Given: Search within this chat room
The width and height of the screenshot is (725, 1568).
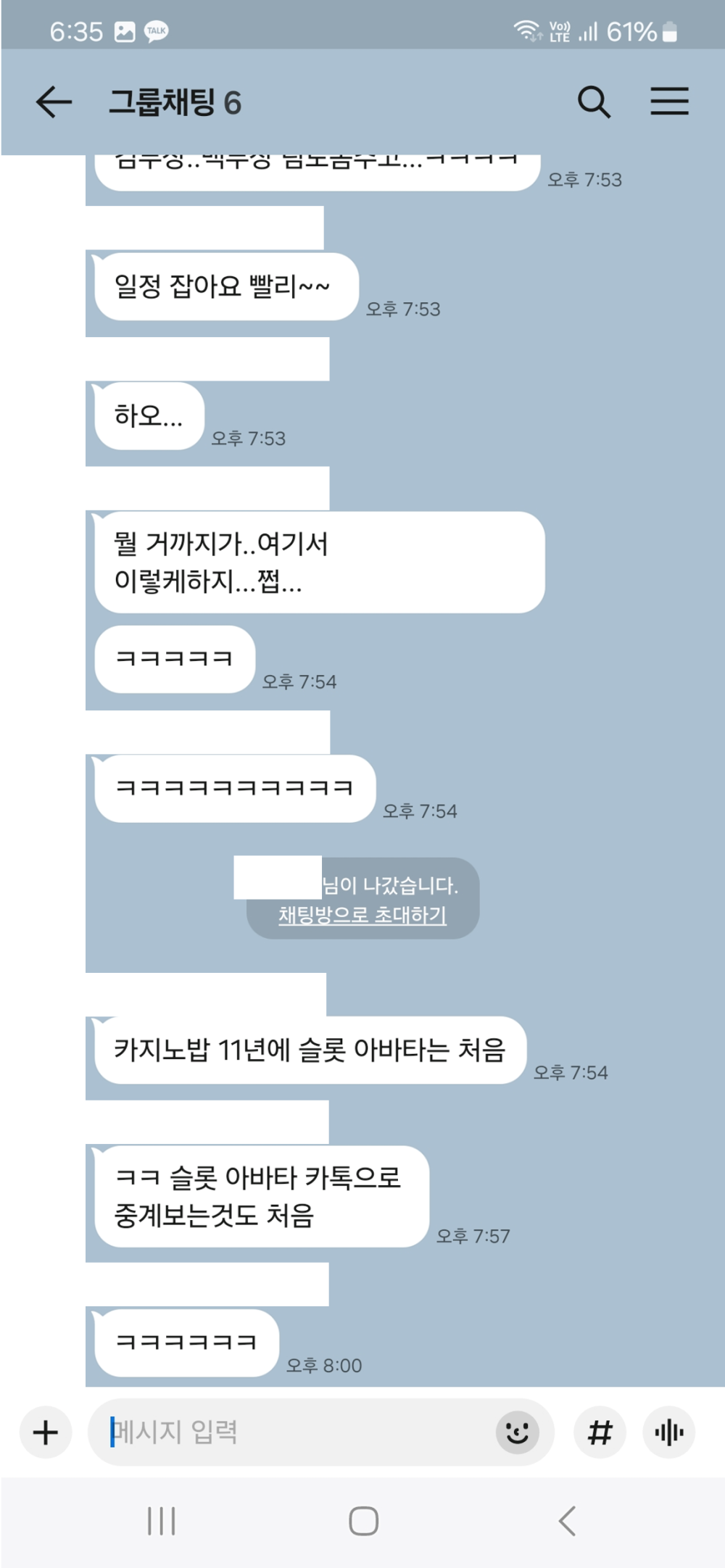Looking at the screenshot, I should [594, 101].
